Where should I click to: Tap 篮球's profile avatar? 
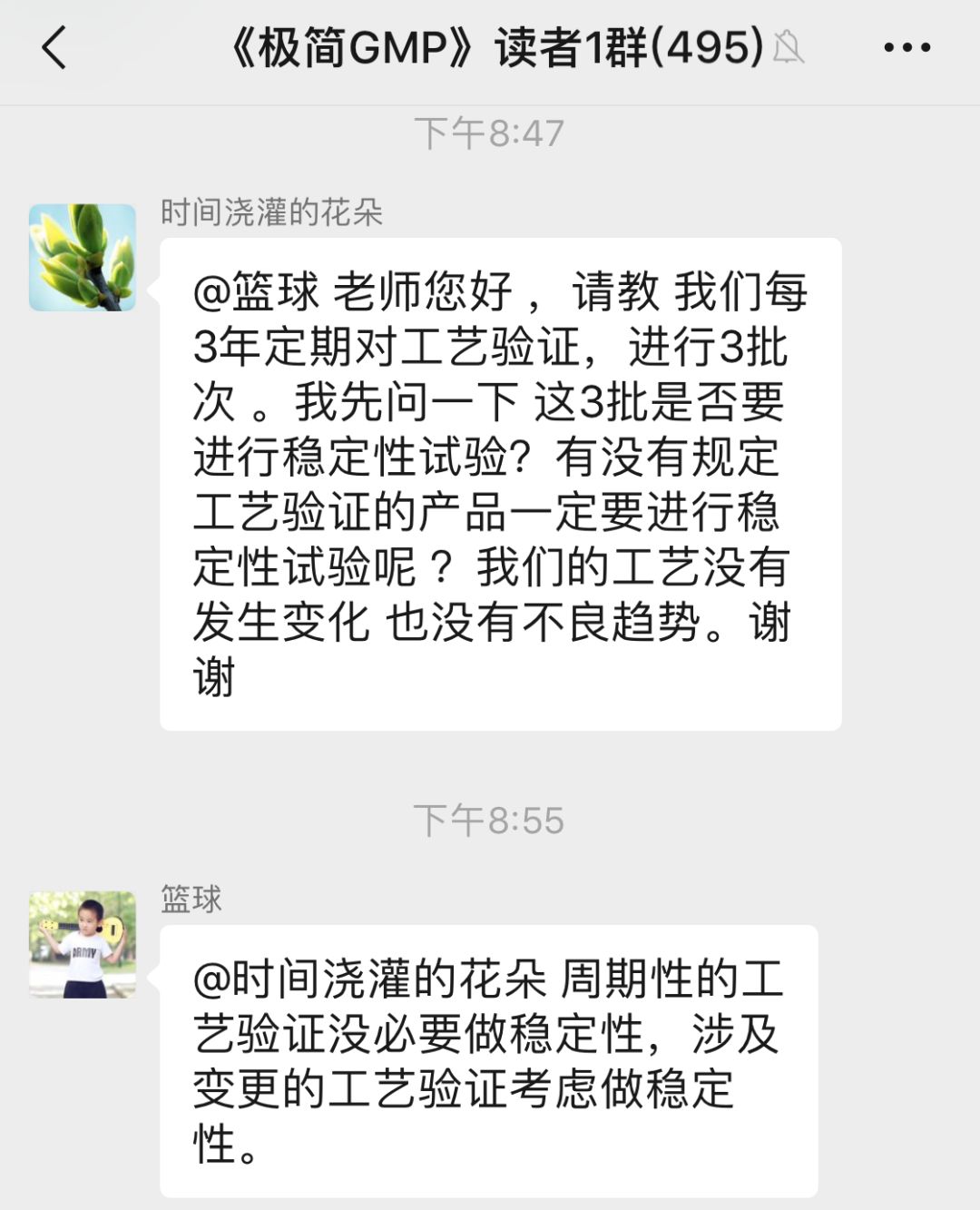coord(83,944)
